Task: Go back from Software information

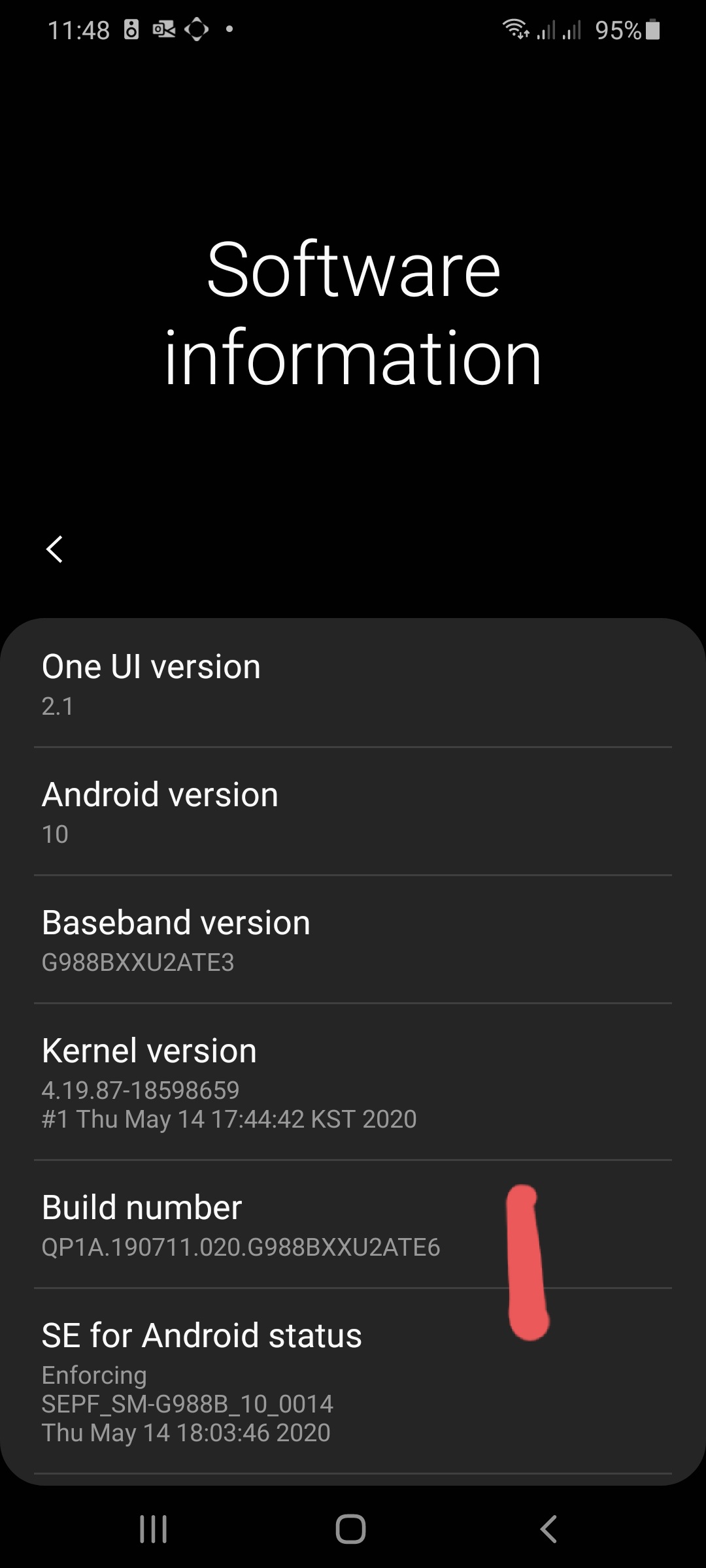Action: (55, 549)
